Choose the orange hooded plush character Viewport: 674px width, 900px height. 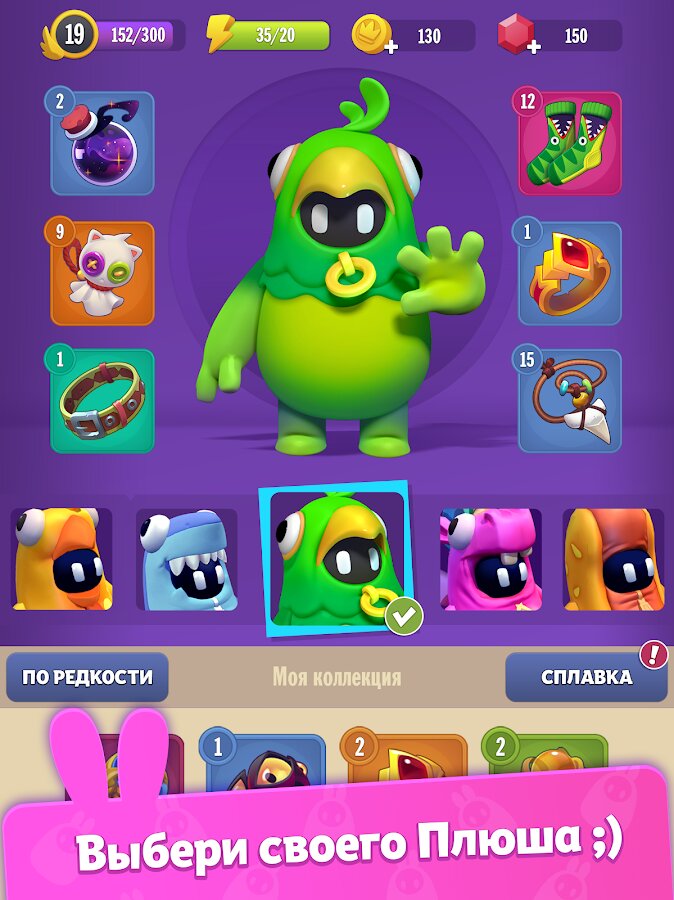point(614,560)
